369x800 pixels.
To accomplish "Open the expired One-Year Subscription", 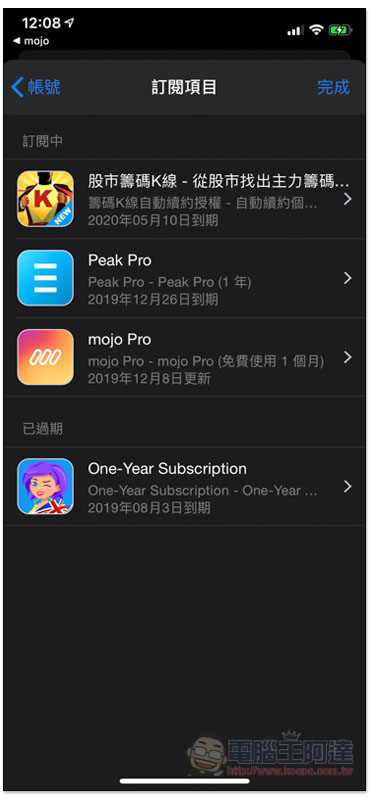I will click(185, 486).
